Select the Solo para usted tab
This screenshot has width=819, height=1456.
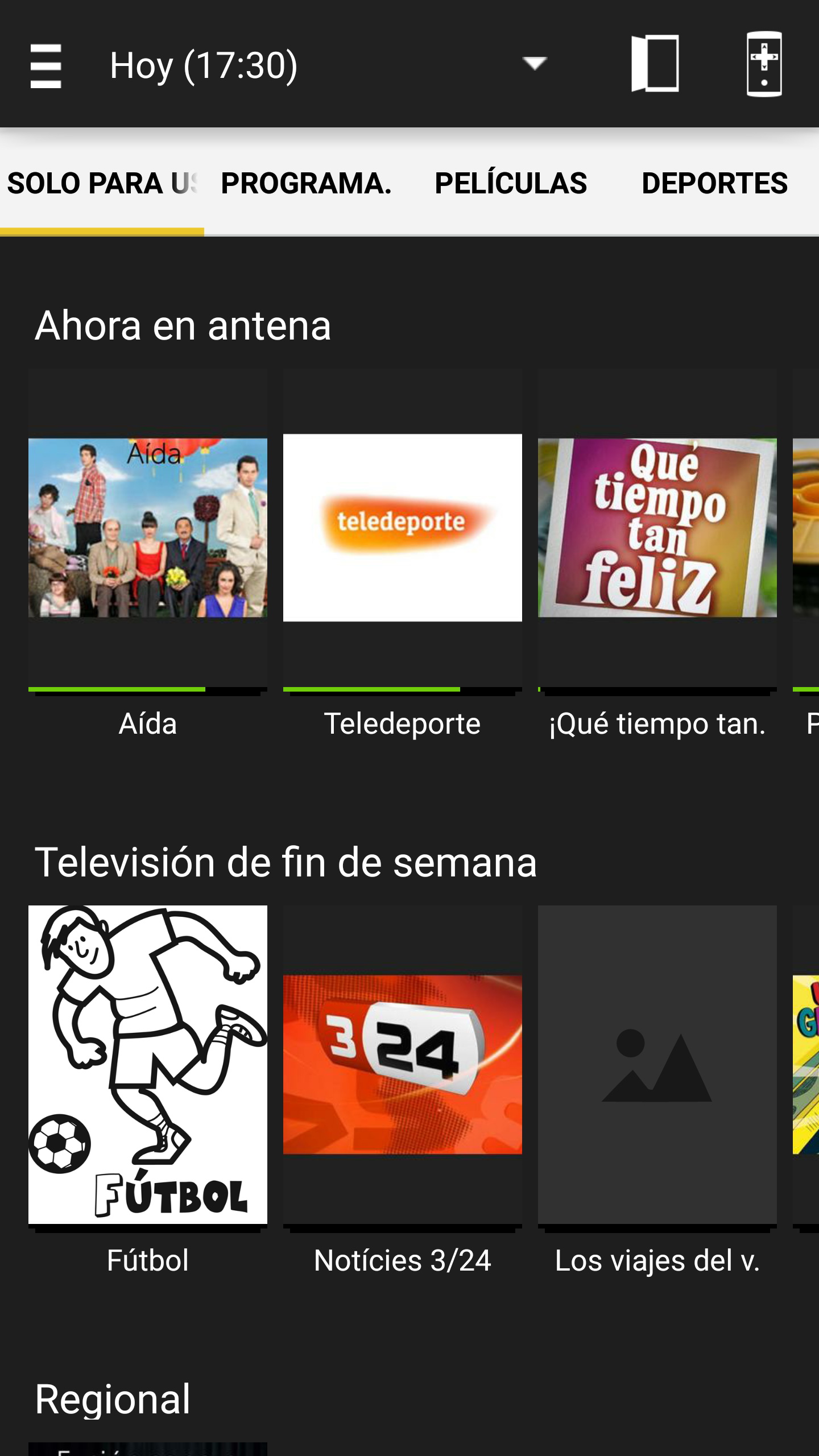tap(102, 183)
